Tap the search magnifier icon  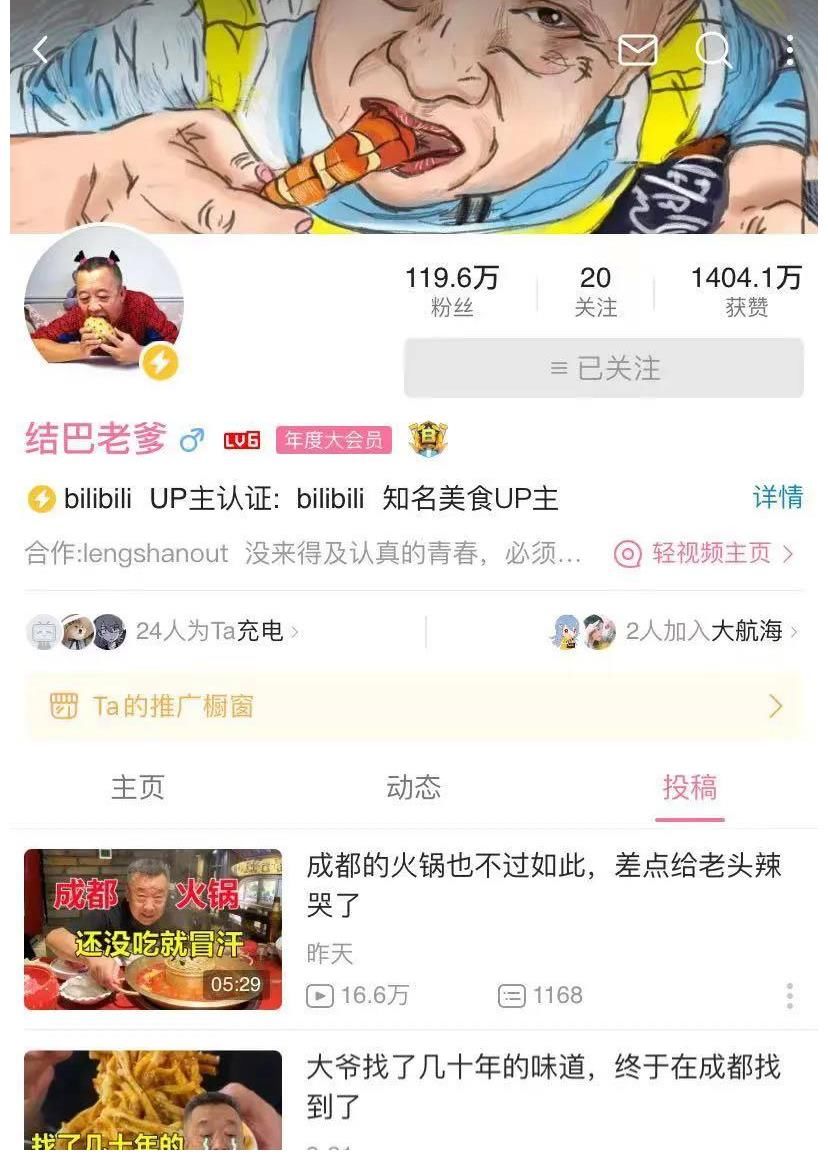[714, 50]
